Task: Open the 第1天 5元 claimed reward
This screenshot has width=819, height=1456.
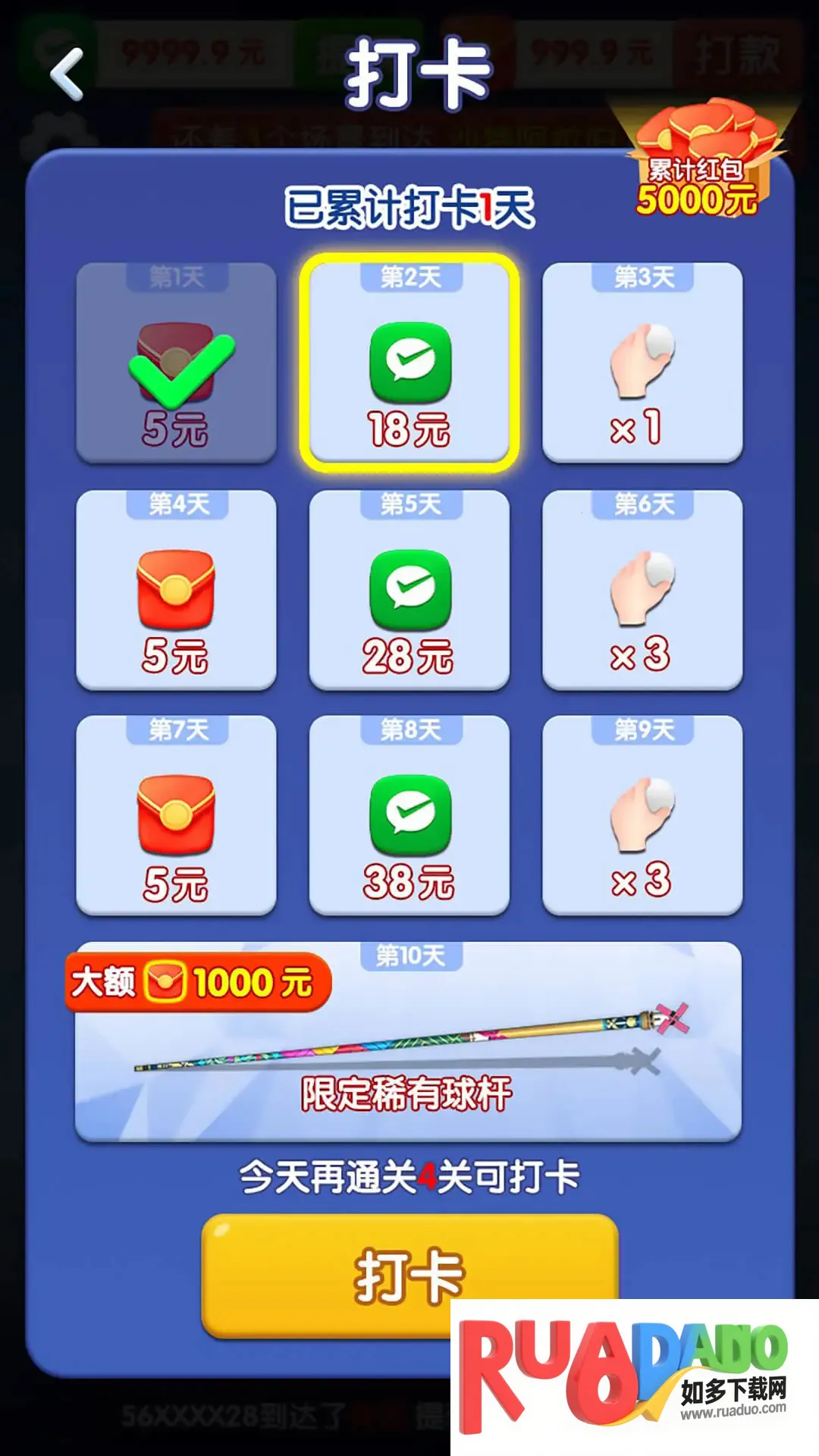Action: click(176, 362)
